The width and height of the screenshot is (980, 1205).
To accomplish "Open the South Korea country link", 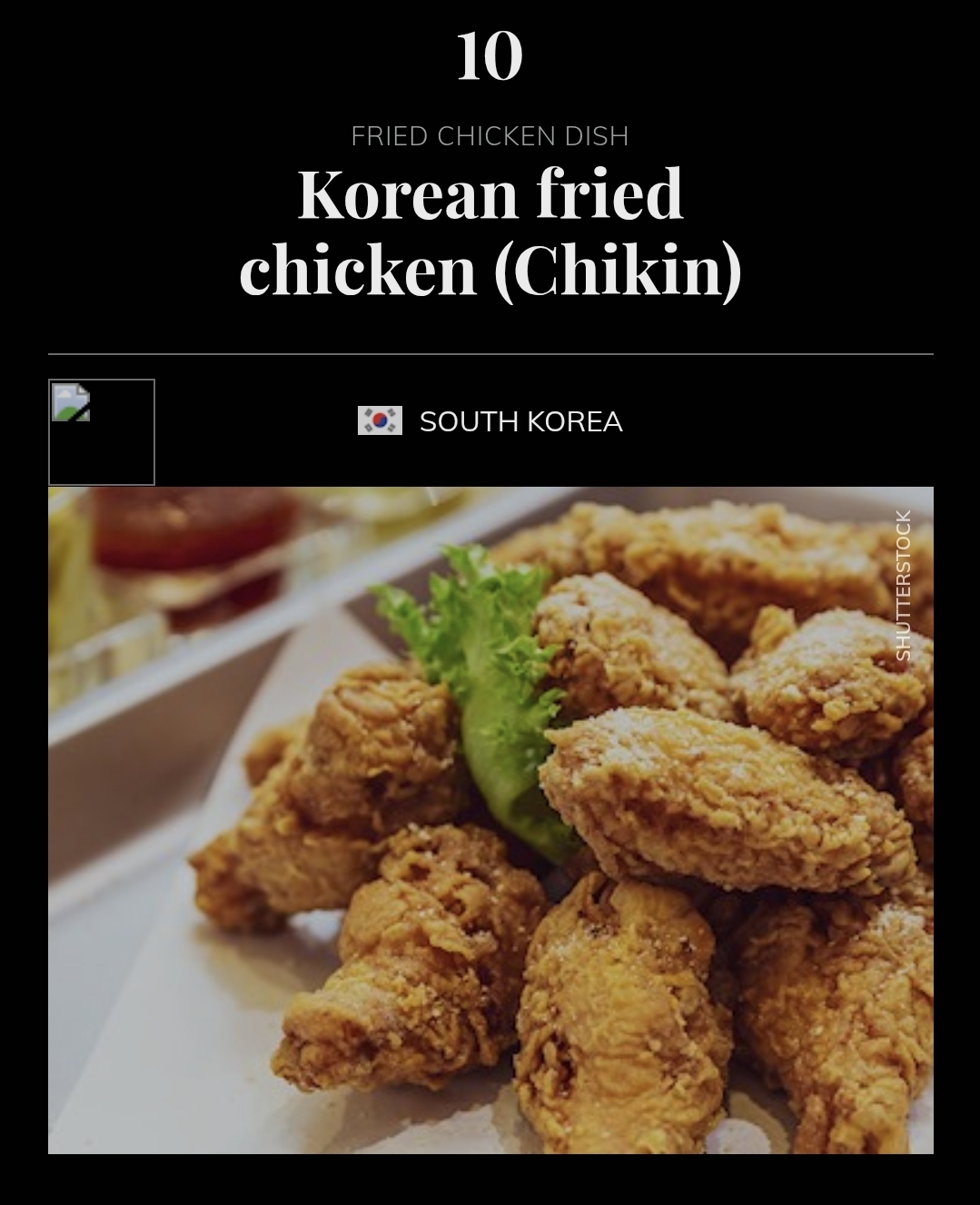I will click(520, 421).
